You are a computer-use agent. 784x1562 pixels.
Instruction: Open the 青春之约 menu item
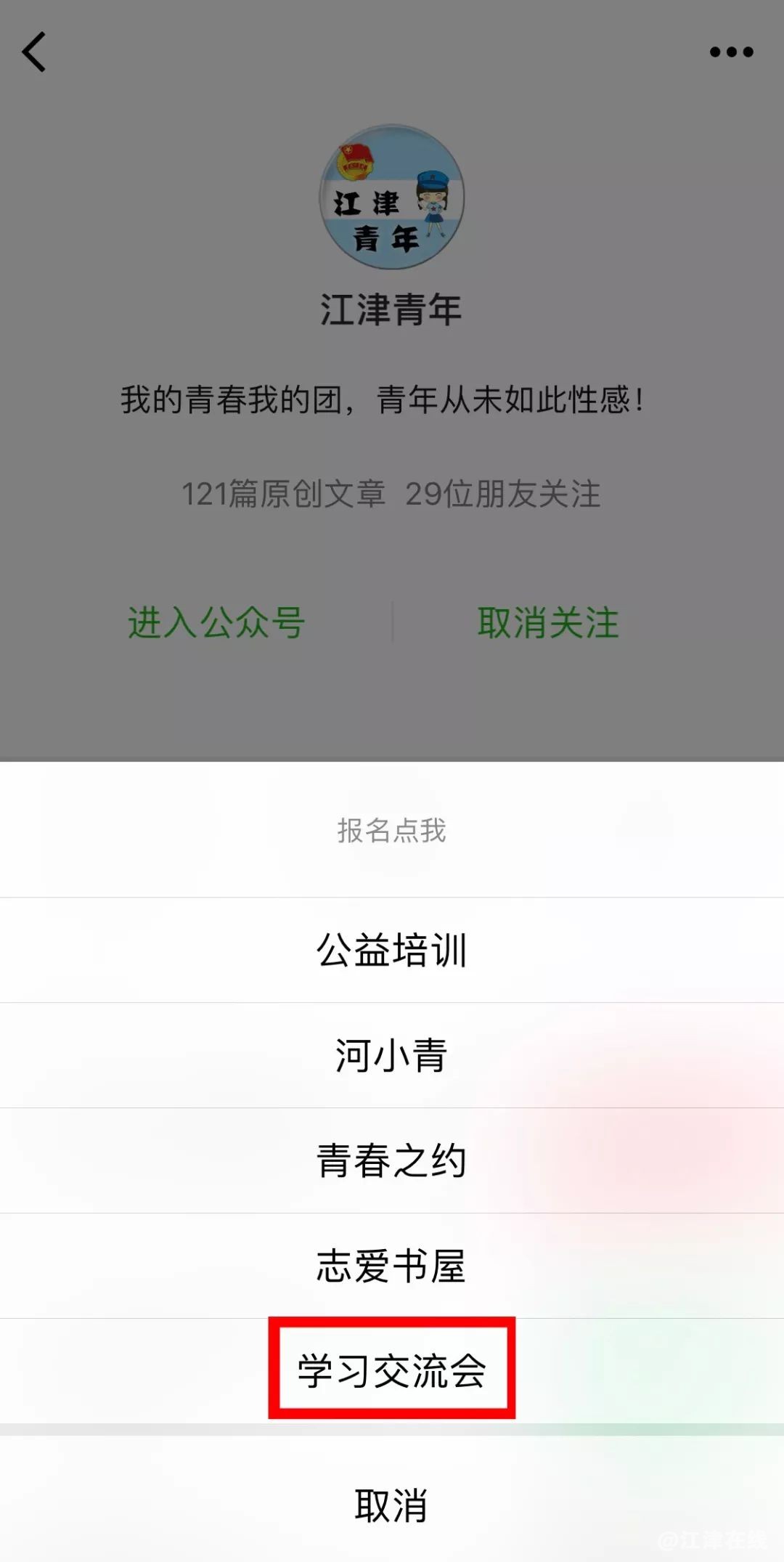click(x=391, y=1160)
